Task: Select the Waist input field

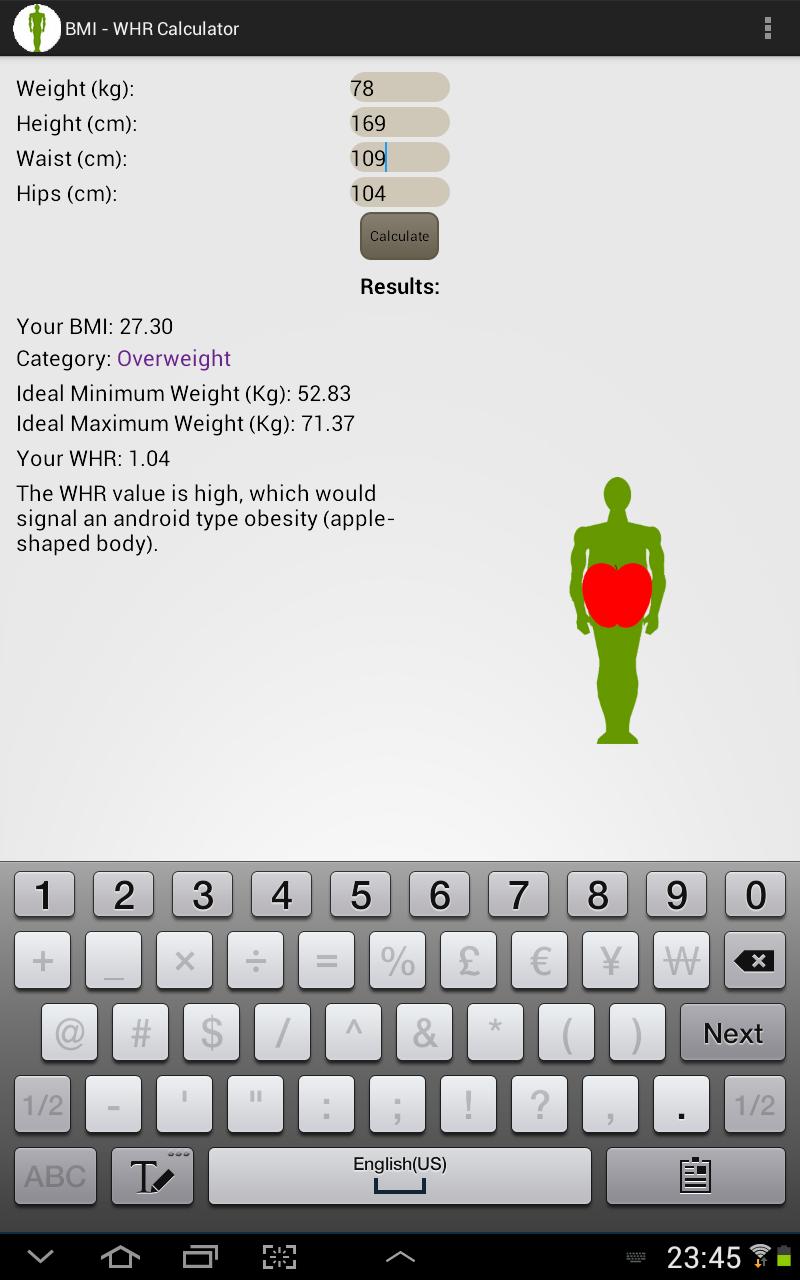Action: [398, 157]
